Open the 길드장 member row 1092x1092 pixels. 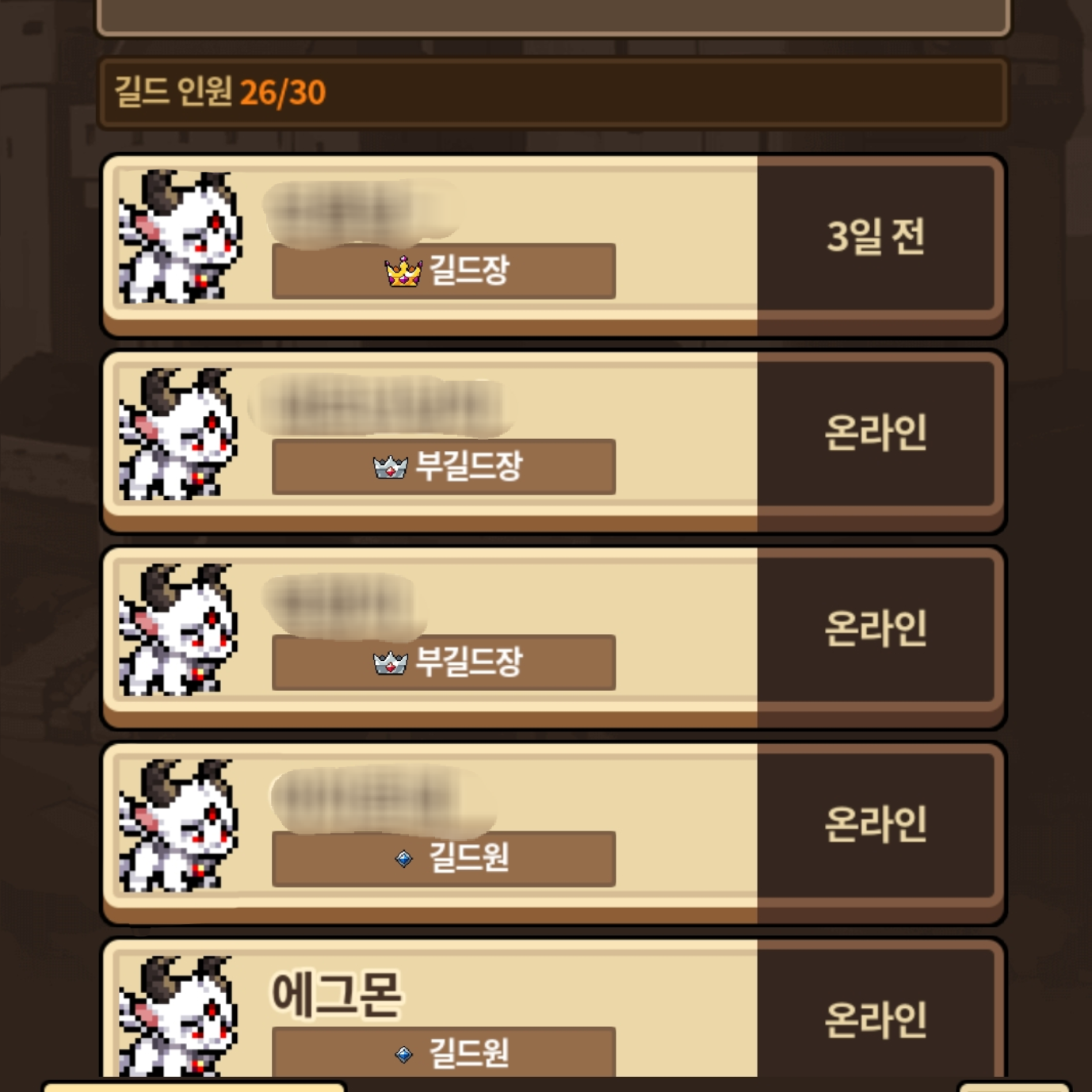click(x=553, y=245)
